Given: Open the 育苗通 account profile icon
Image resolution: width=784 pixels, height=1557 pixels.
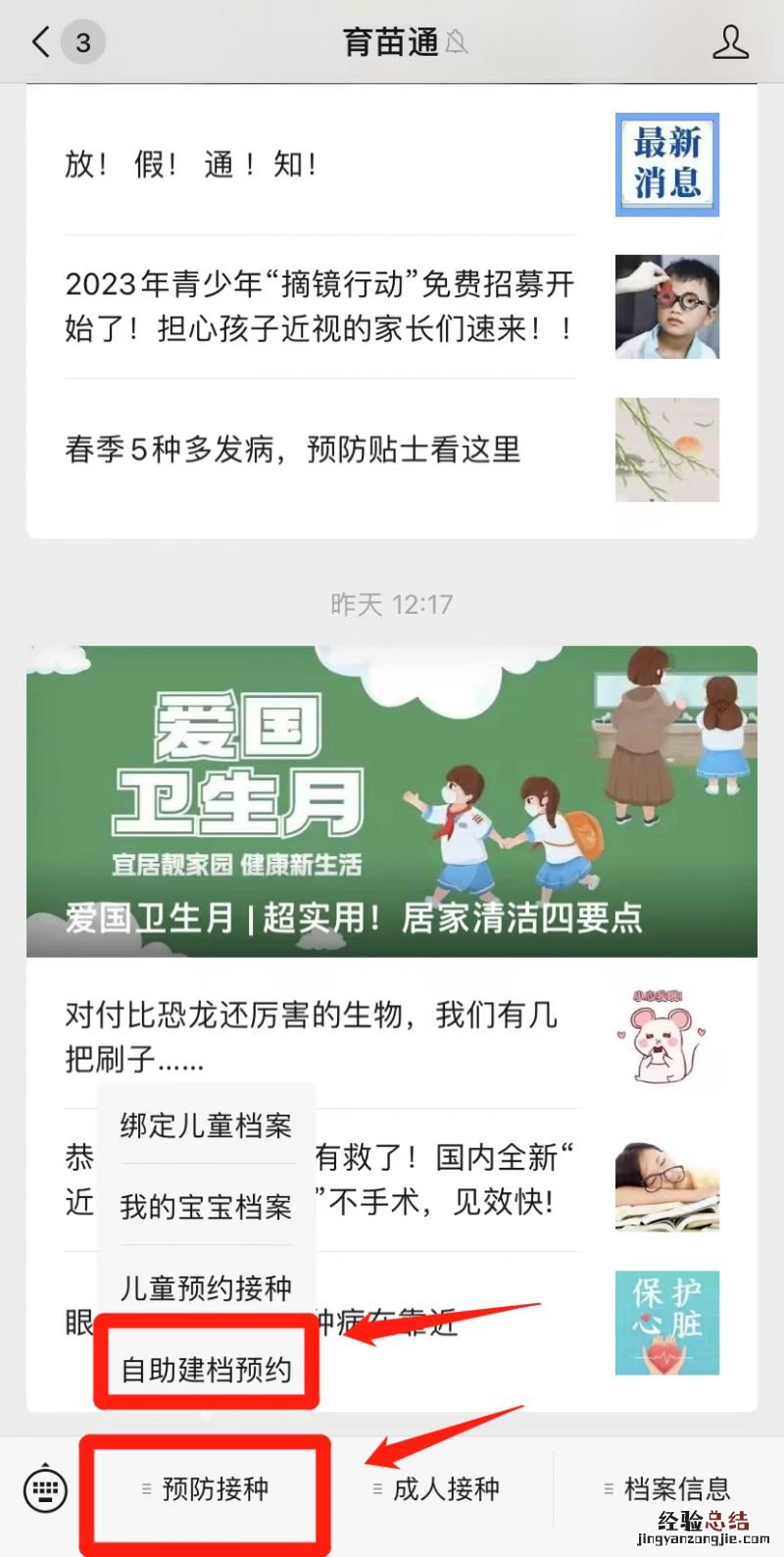Looking at the screenshot, I should [x=730, y=42].
